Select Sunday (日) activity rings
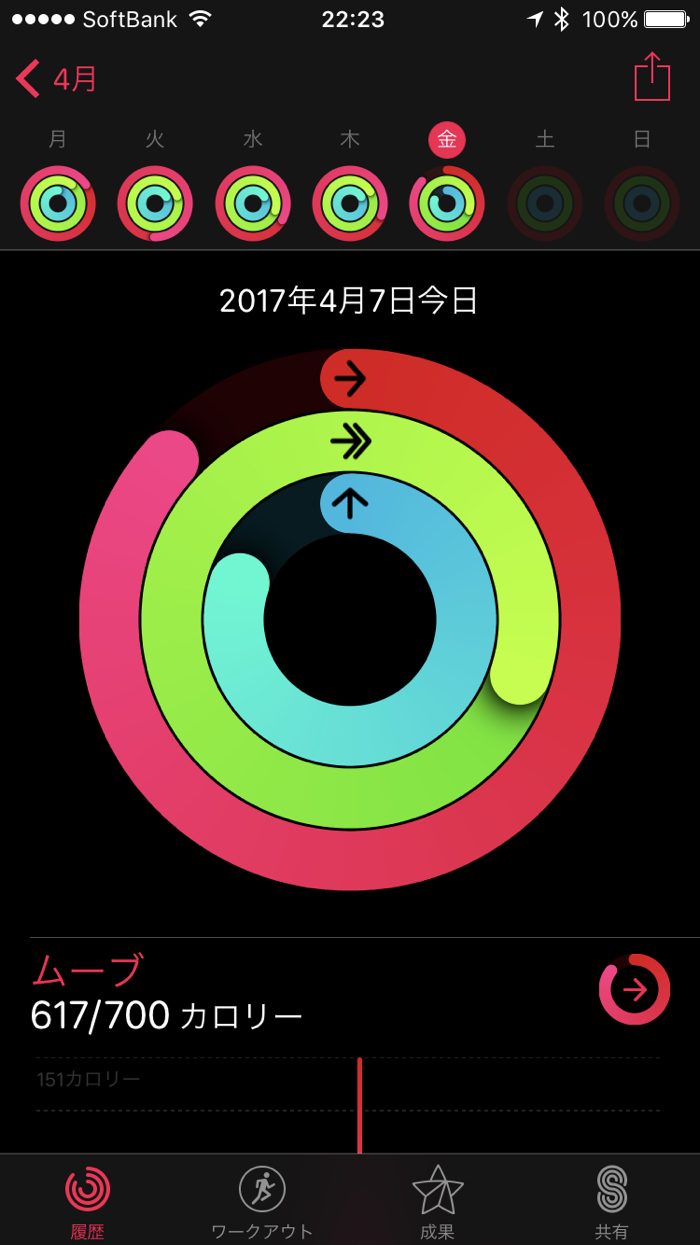The height and width of the screenshot is (1245, 700). [x=642, y=203]
